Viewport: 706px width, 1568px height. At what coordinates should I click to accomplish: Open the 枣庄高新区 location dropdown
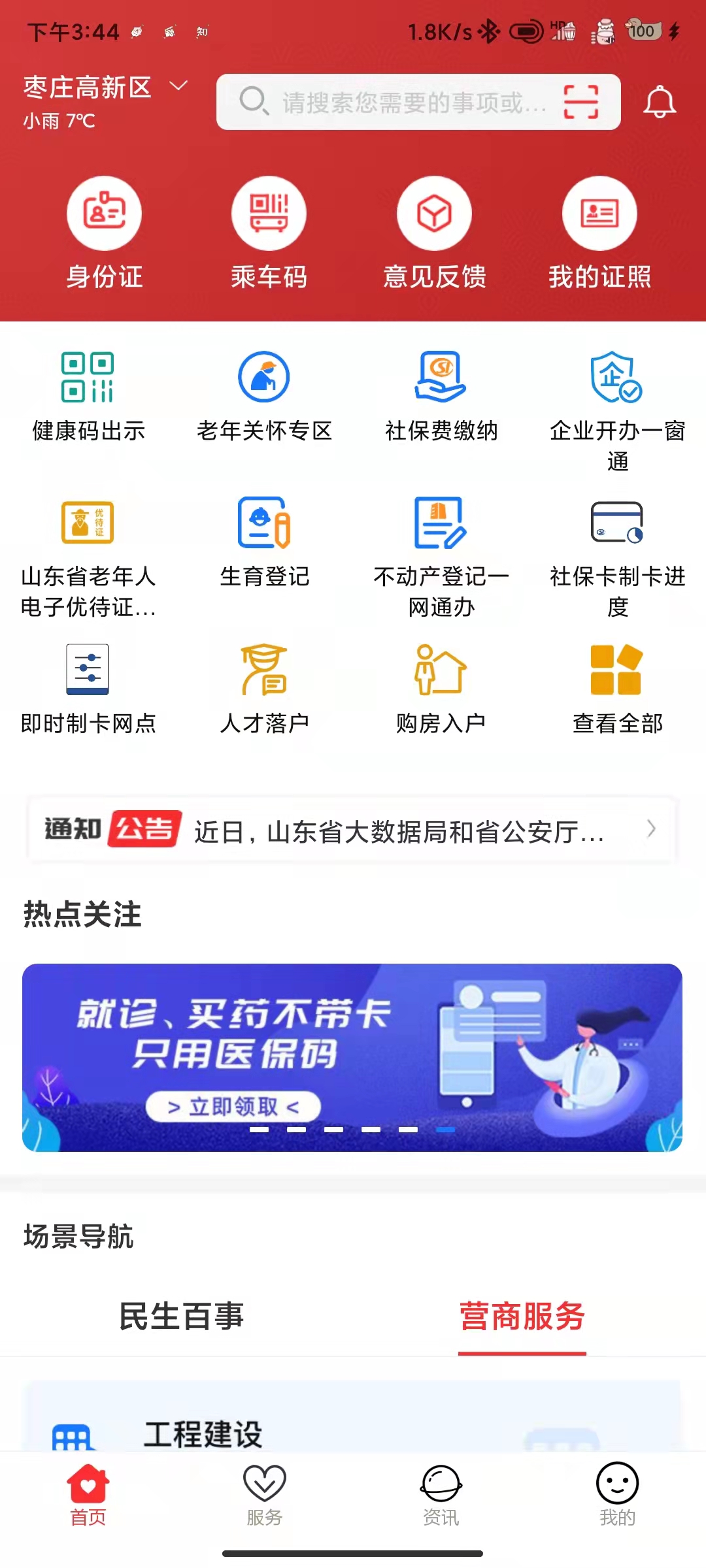[x=105, y=88]
